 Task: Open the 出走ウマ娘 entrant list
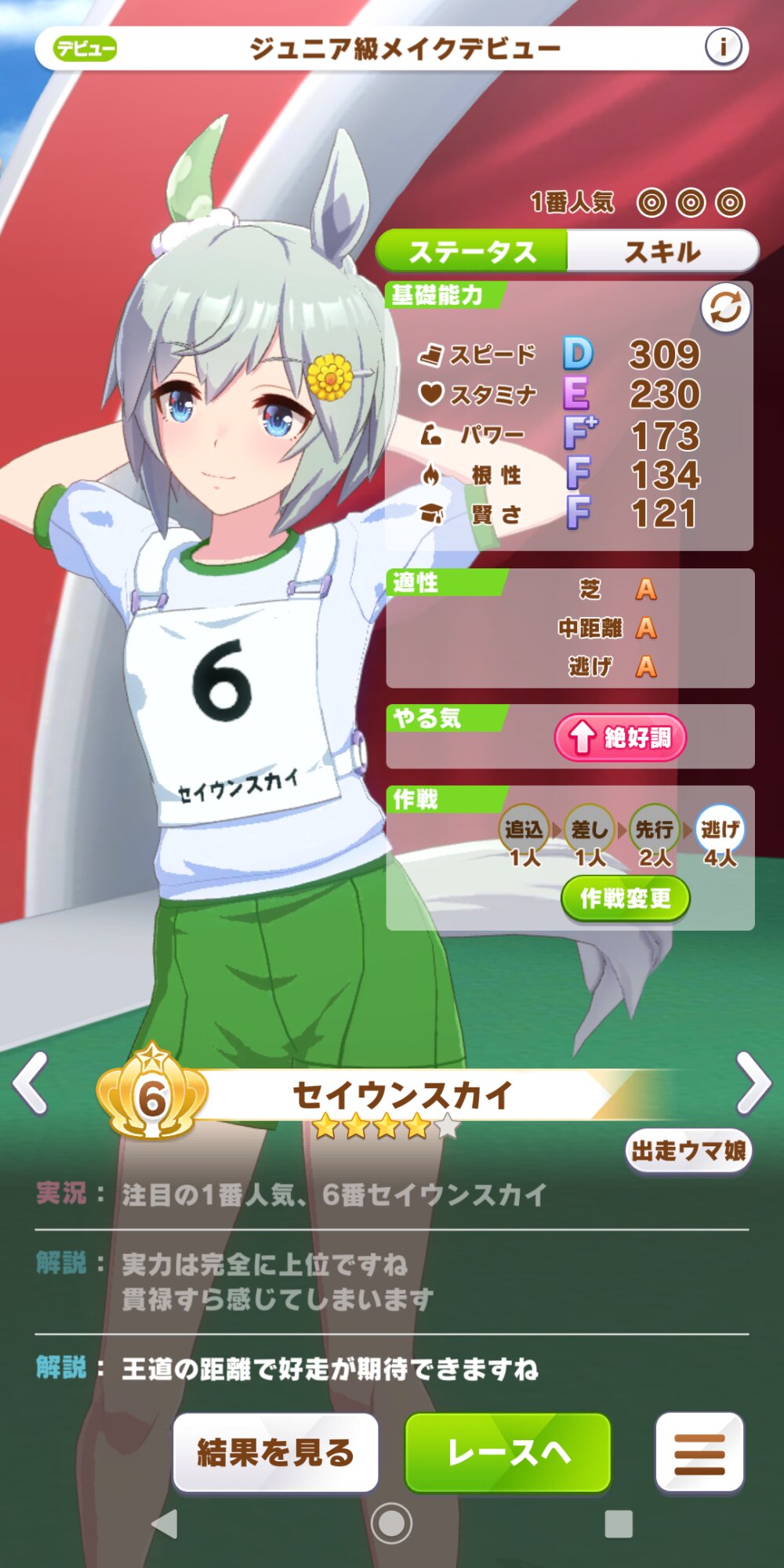[688, 1151]
